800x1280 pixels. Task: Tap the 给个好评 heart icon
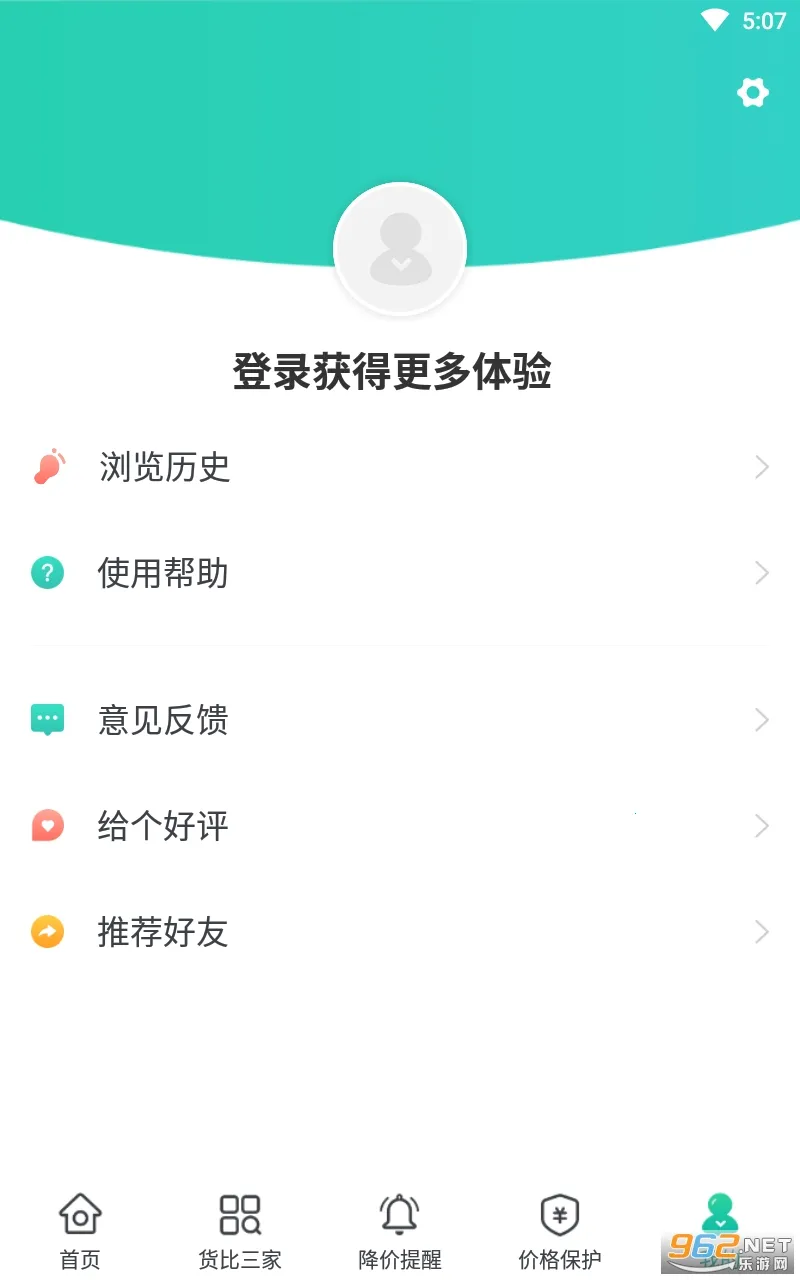47,826
